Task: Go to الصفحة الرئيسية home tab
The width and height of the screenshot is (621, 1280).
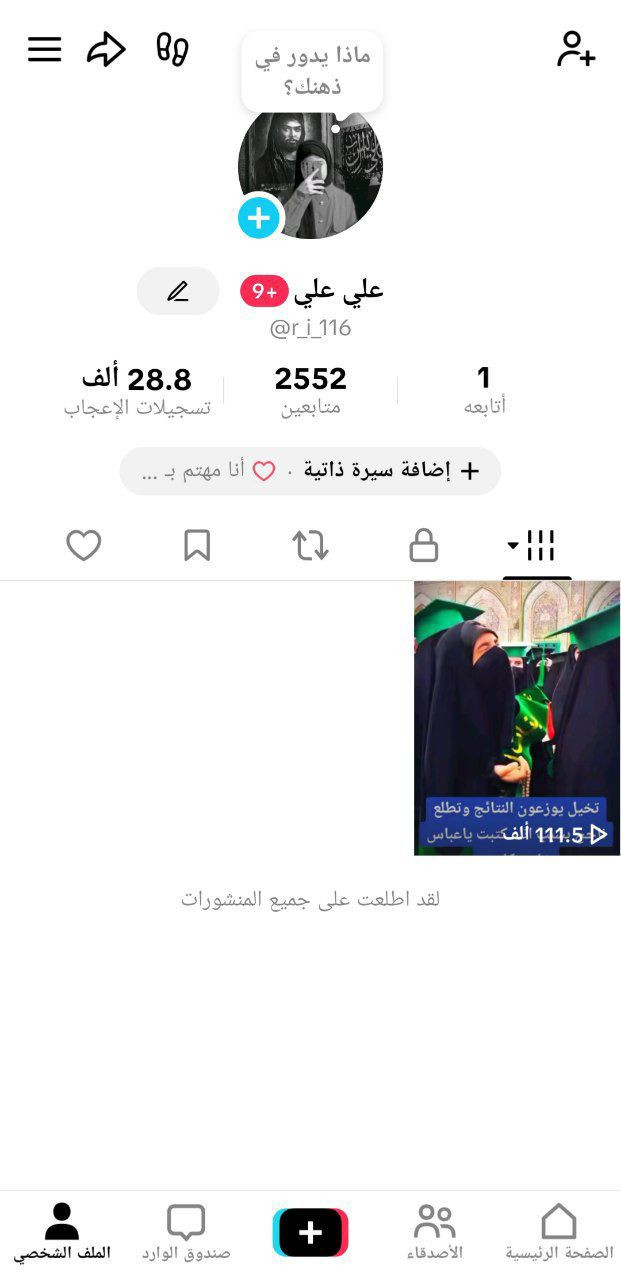Action: click(559, 1231)
